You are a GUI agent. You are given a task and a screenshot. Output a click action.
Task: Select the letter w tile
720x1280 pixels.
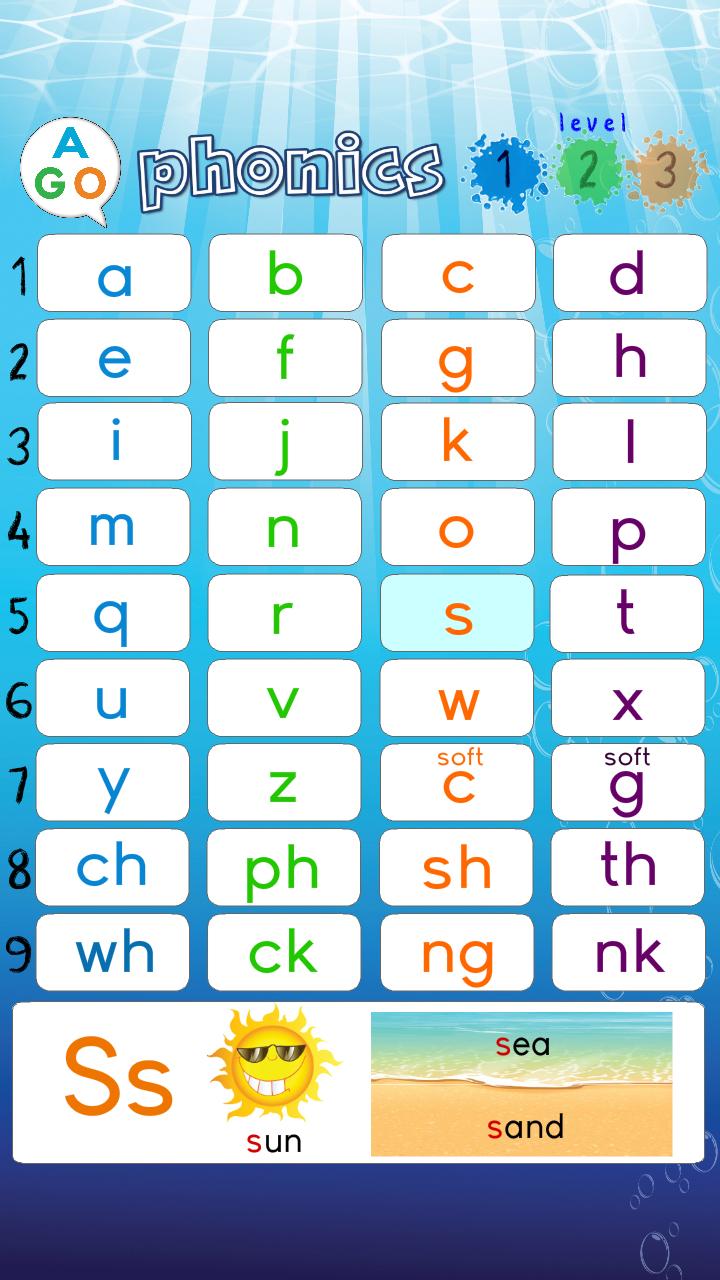coord(457,698)
